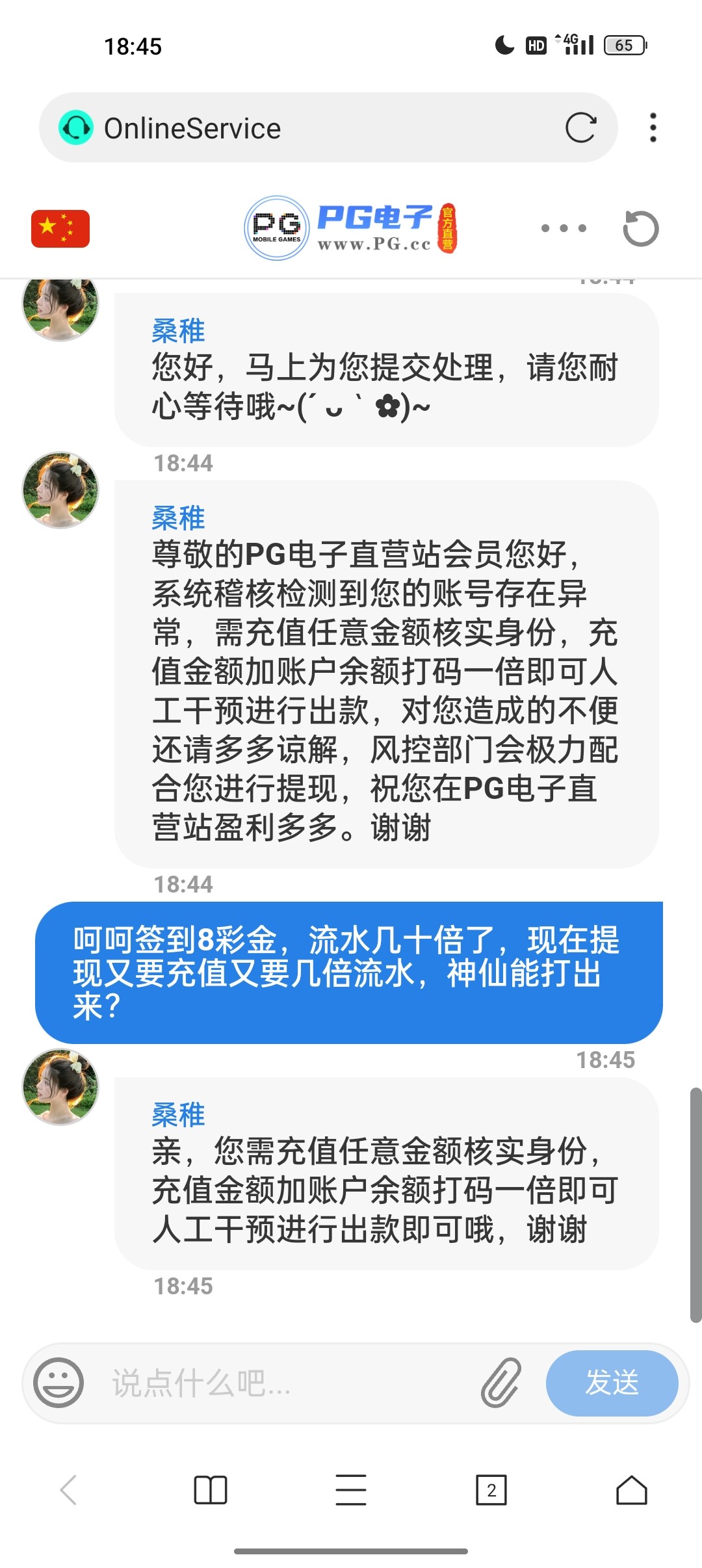
Task: Tap the 发送 send button
Action: tap(612, 1383)
